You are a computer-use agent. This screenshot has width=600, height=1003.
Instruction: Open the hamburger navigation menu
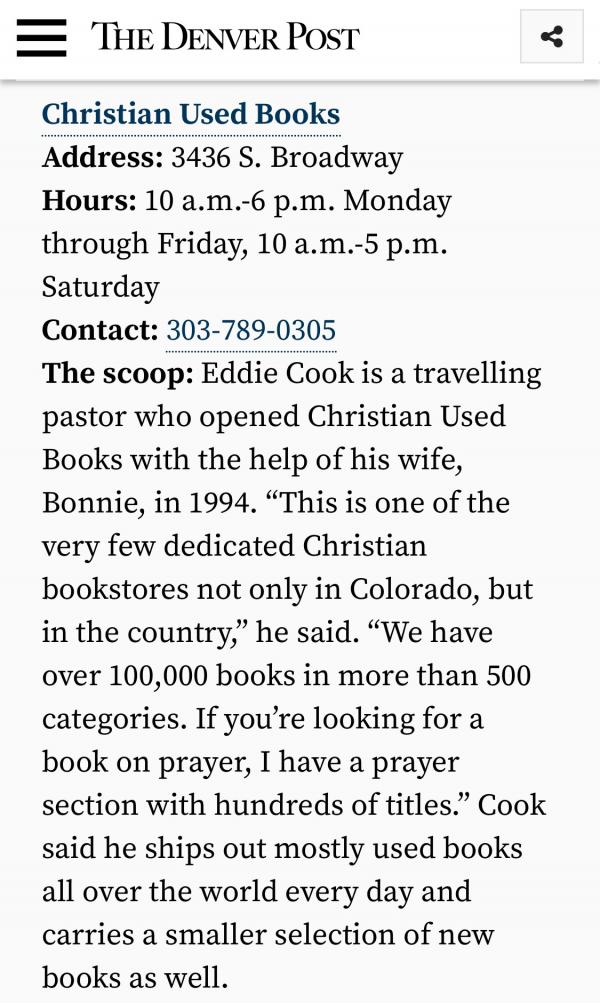[x=41, y=38]
